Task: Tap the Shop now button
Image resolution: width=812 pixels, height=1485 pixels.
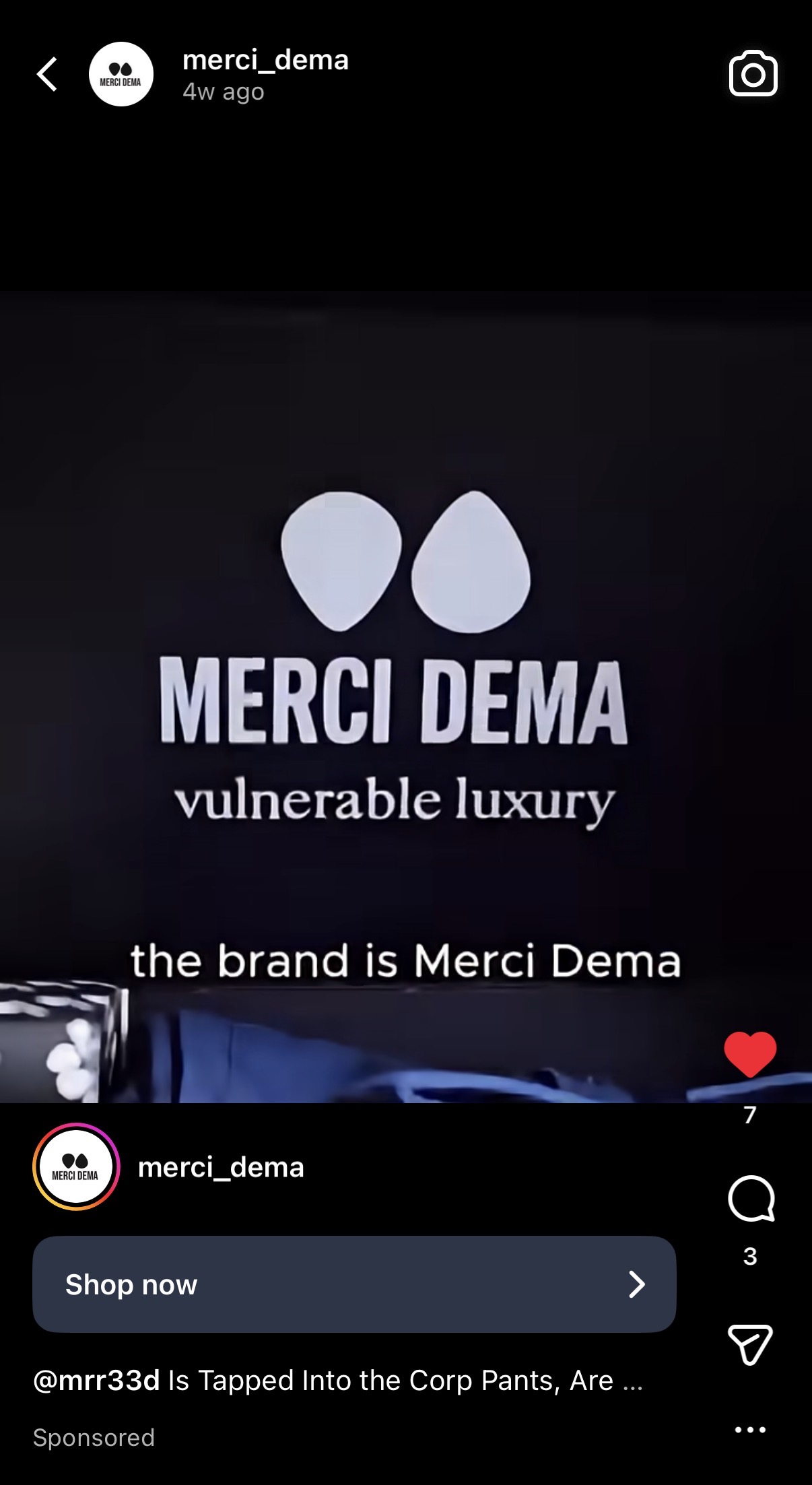Action: 354,1284
